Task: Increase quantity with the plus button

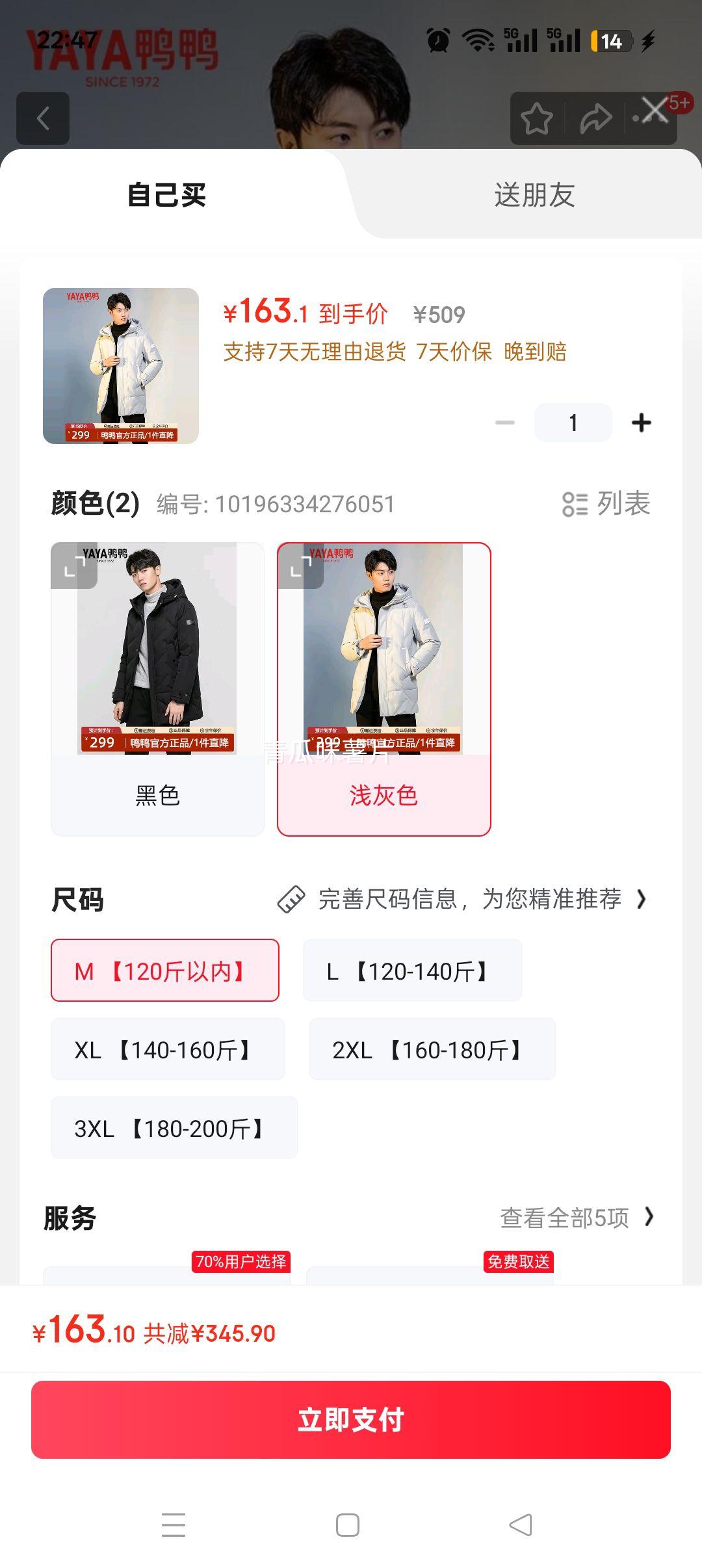Action: [x=641, y=423]
